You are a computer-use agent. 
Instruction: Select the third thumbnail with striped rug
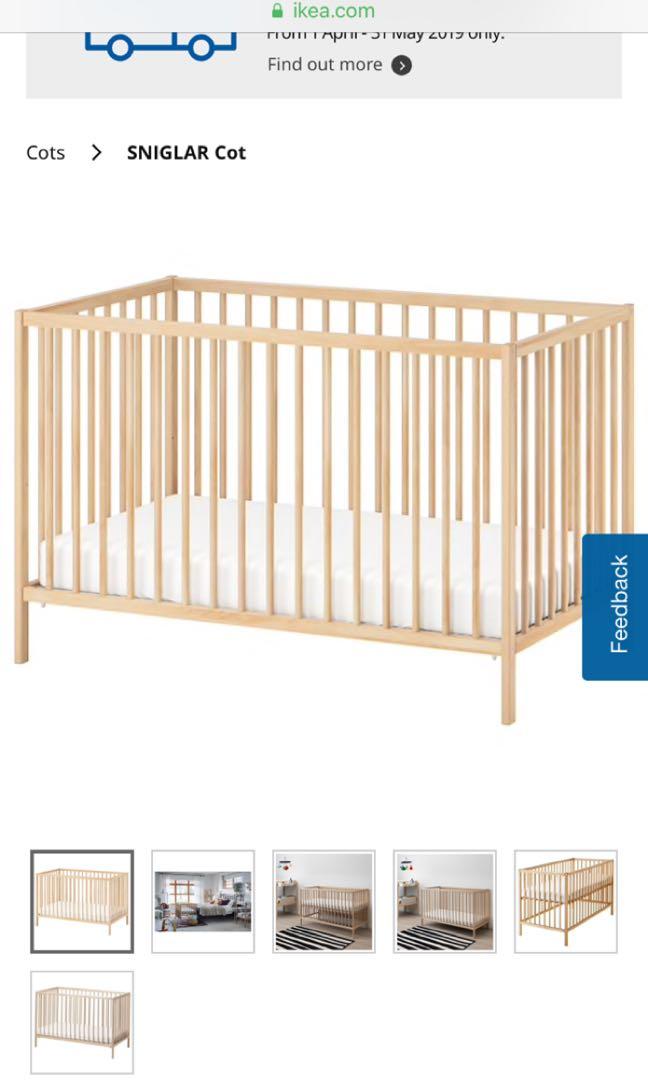coord(324,901)
